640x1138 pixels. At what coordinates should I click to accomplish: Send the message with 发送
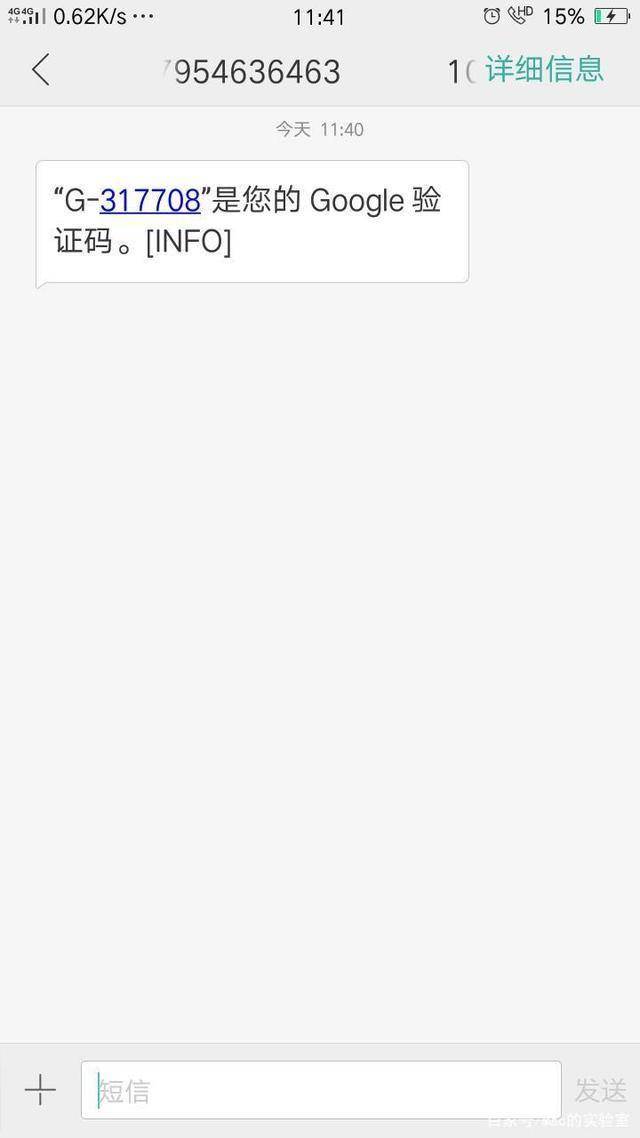pyautogui.click(x=600, y=1090)
